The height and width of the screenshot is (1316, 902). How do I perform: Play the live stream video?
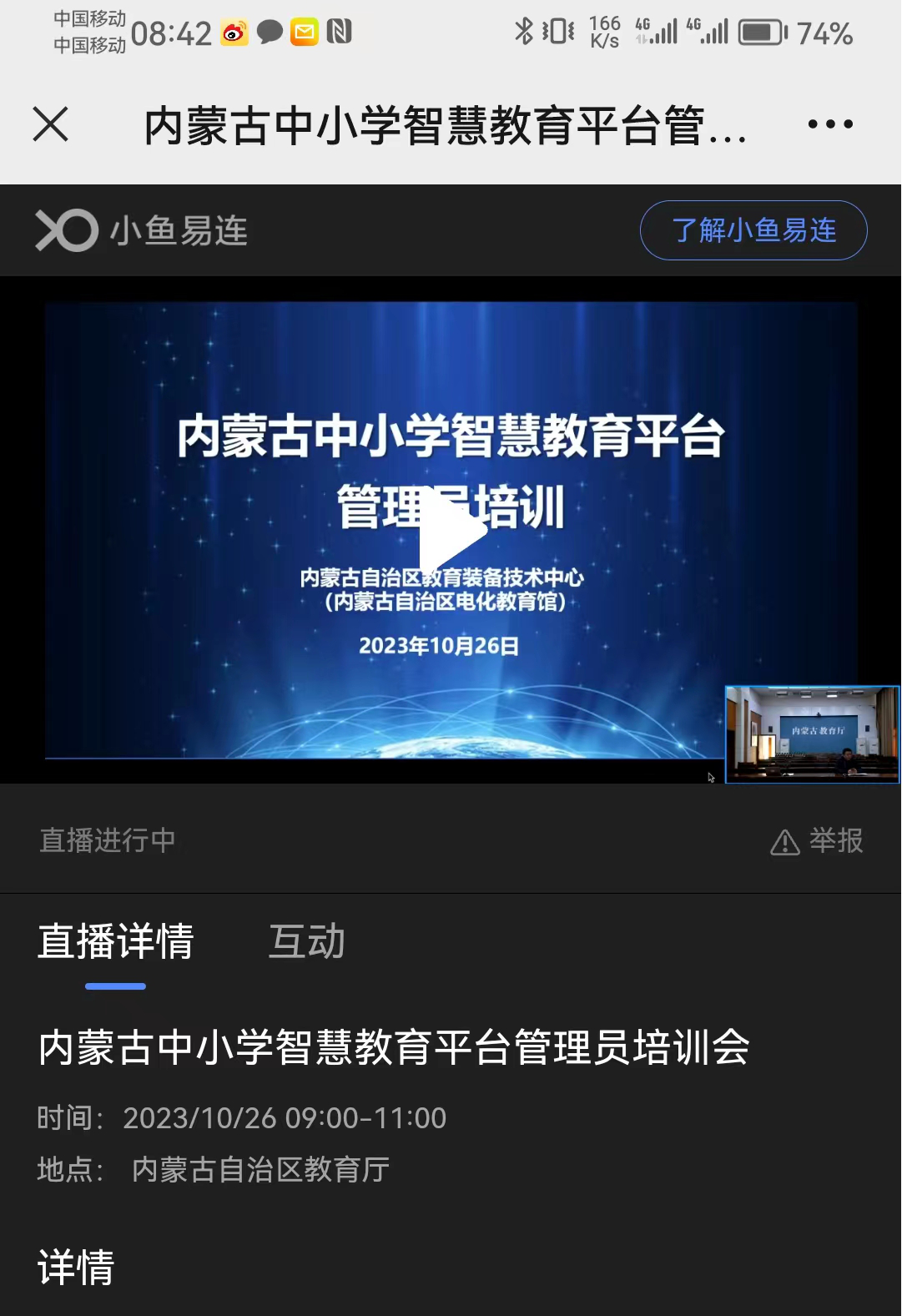tap(451, 532)
